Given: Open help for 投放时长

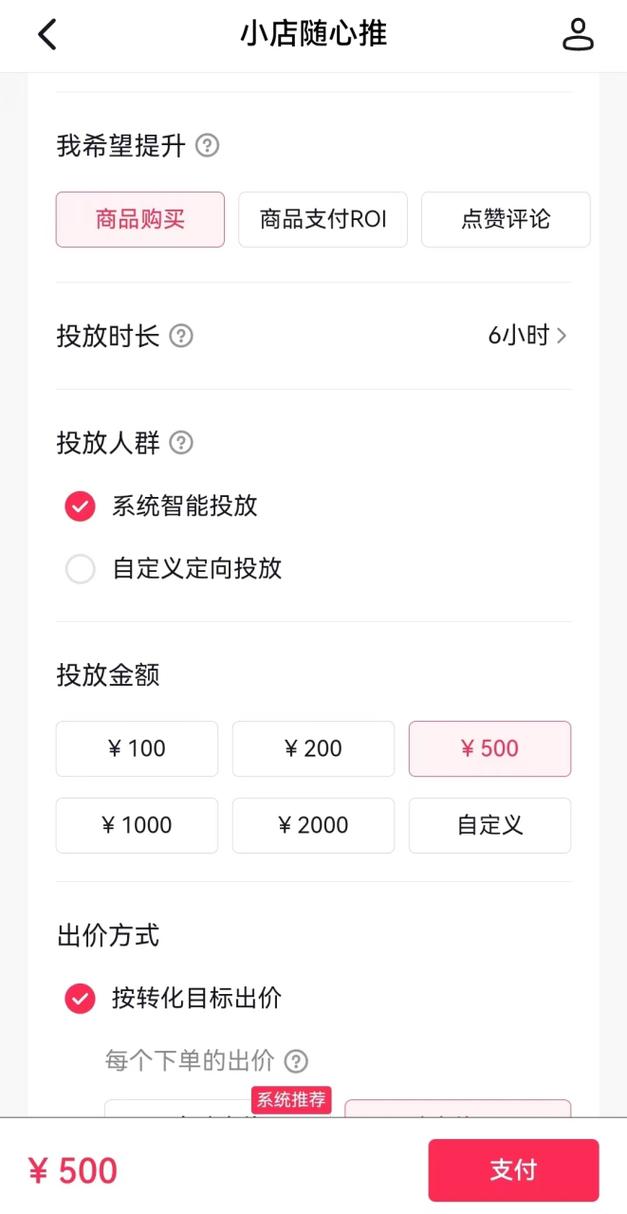Looking at the screenshot, I should coord(181,336).
